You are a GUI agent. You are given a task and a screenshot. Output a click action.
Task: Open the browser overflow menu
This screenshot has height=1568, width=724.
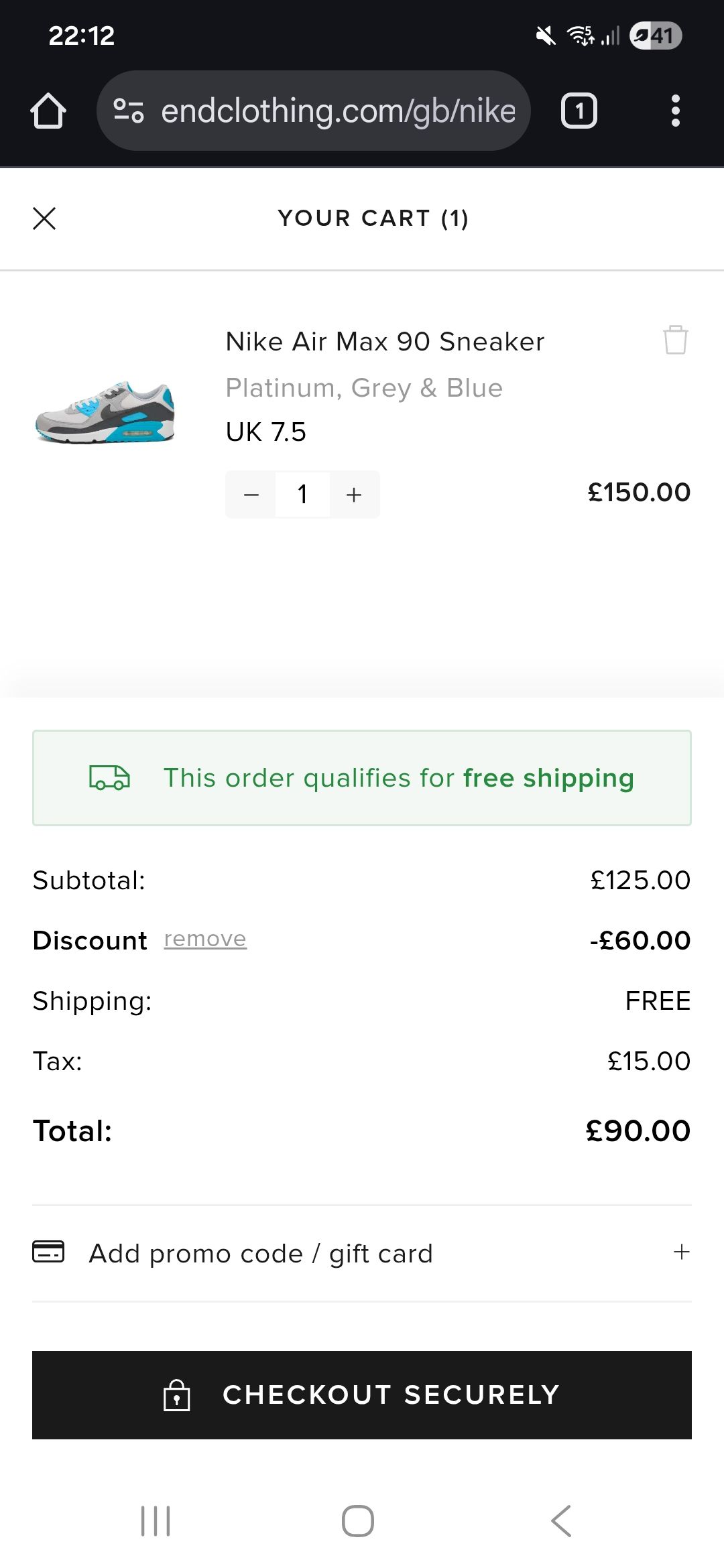675,111
